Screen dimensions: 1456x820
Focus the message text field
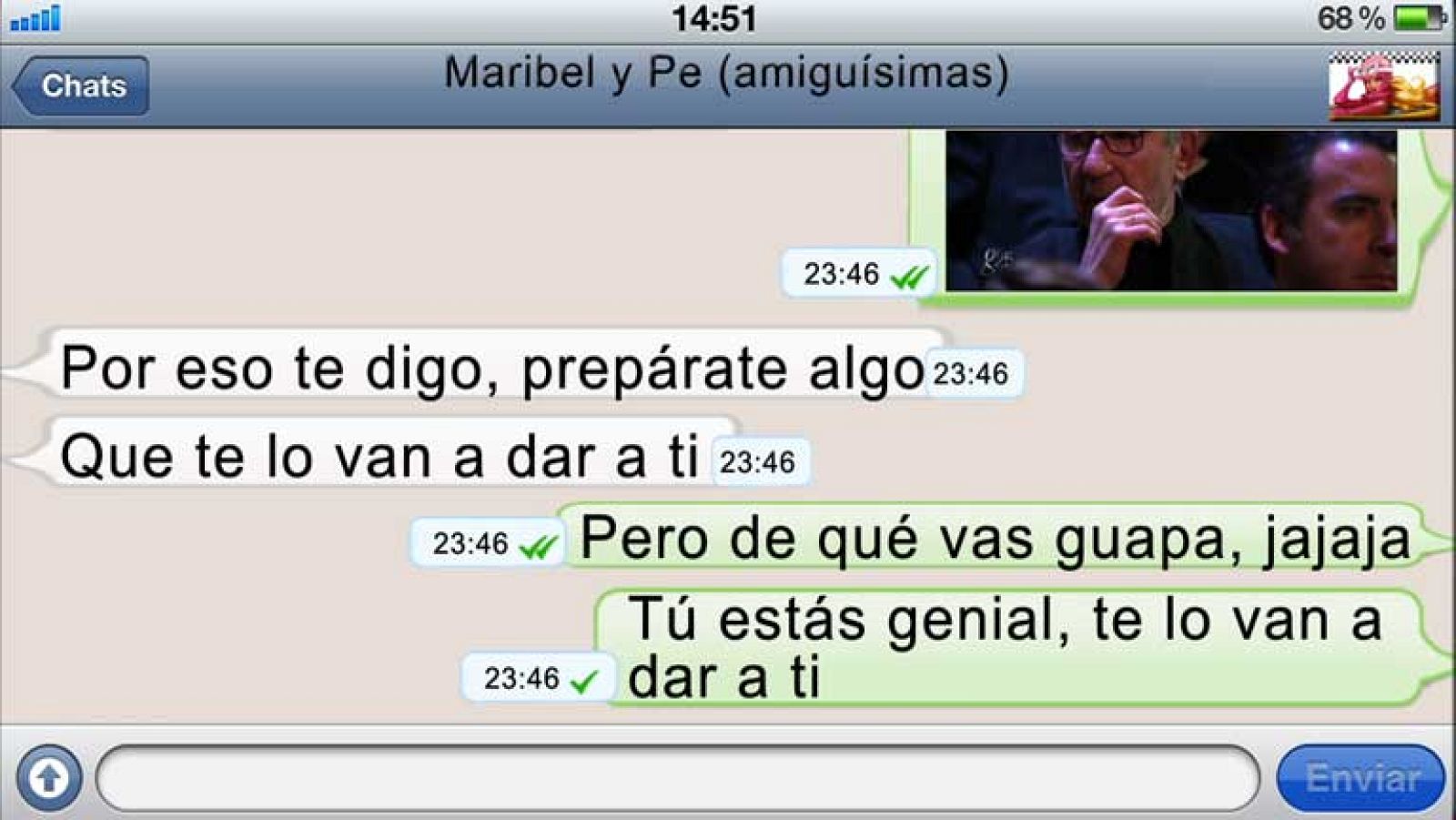pos(678,779)
